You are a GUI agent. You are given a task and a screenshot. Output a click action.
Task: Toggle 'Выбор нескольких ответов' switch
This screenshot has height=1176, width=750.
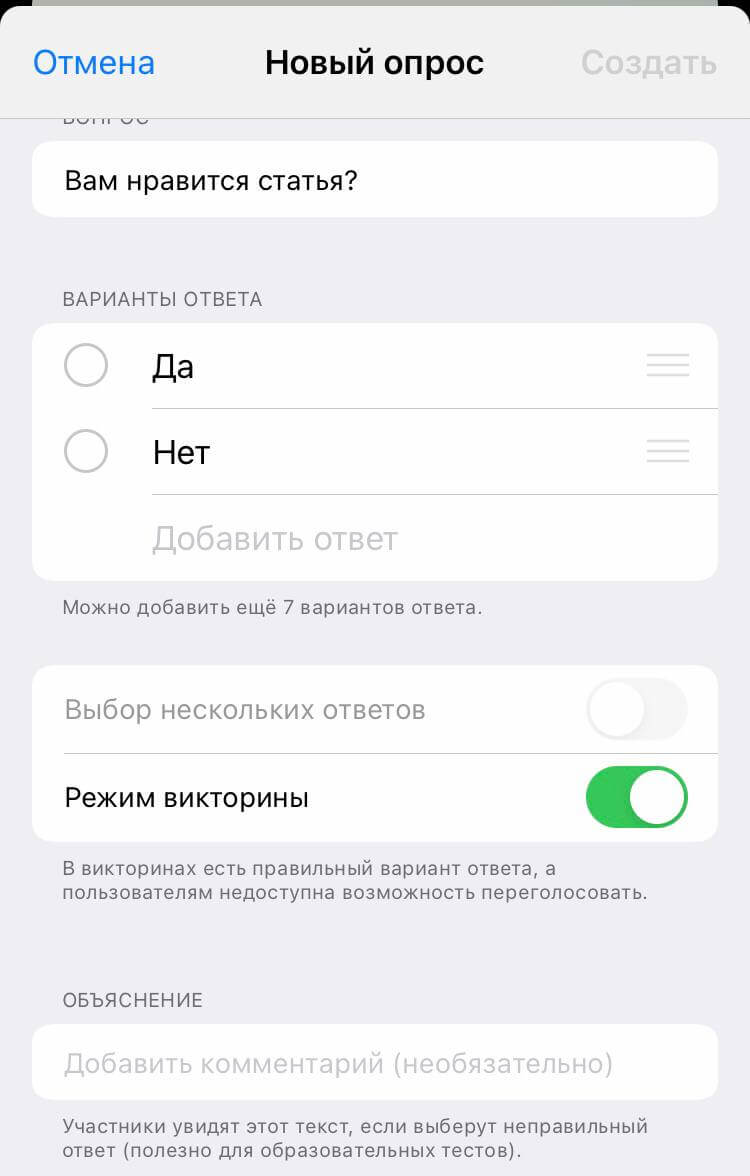click(x=636, y=710)
